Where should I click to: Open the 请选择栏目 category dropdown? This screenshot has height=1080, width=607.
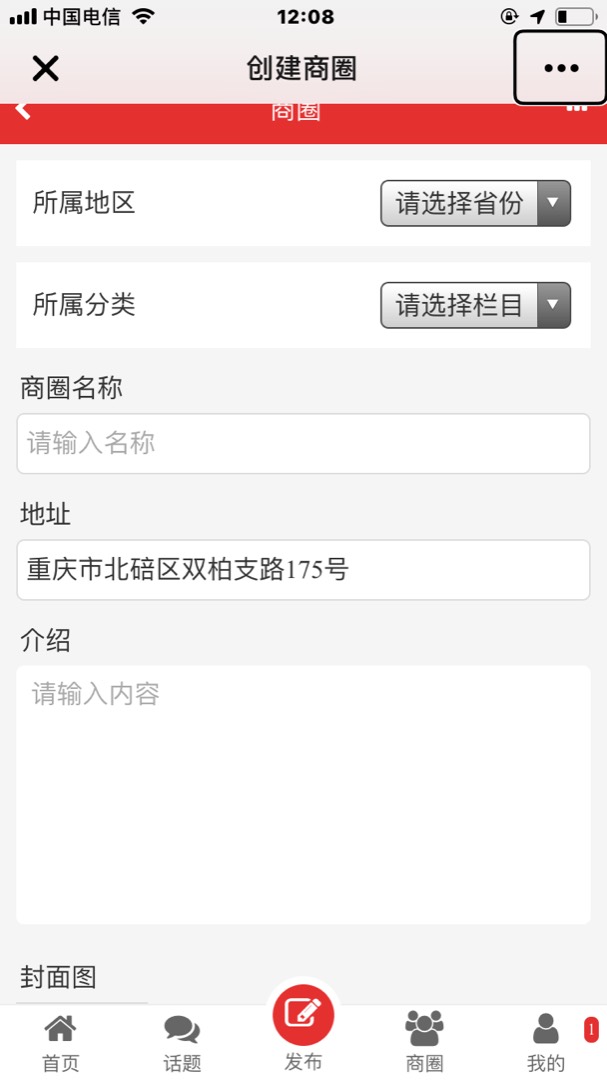pyautogui.click(x=475, y=305)
